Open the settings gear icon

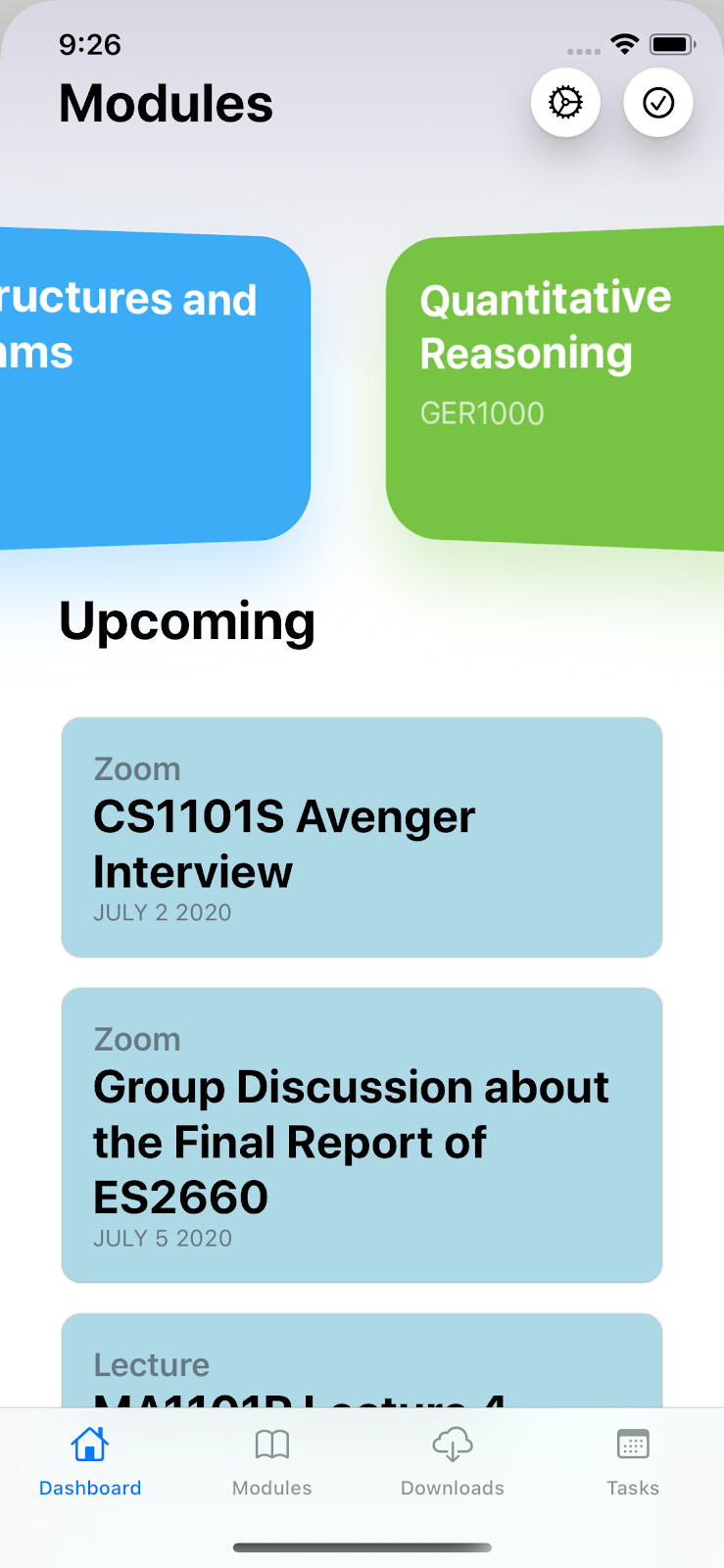[565, 103]
